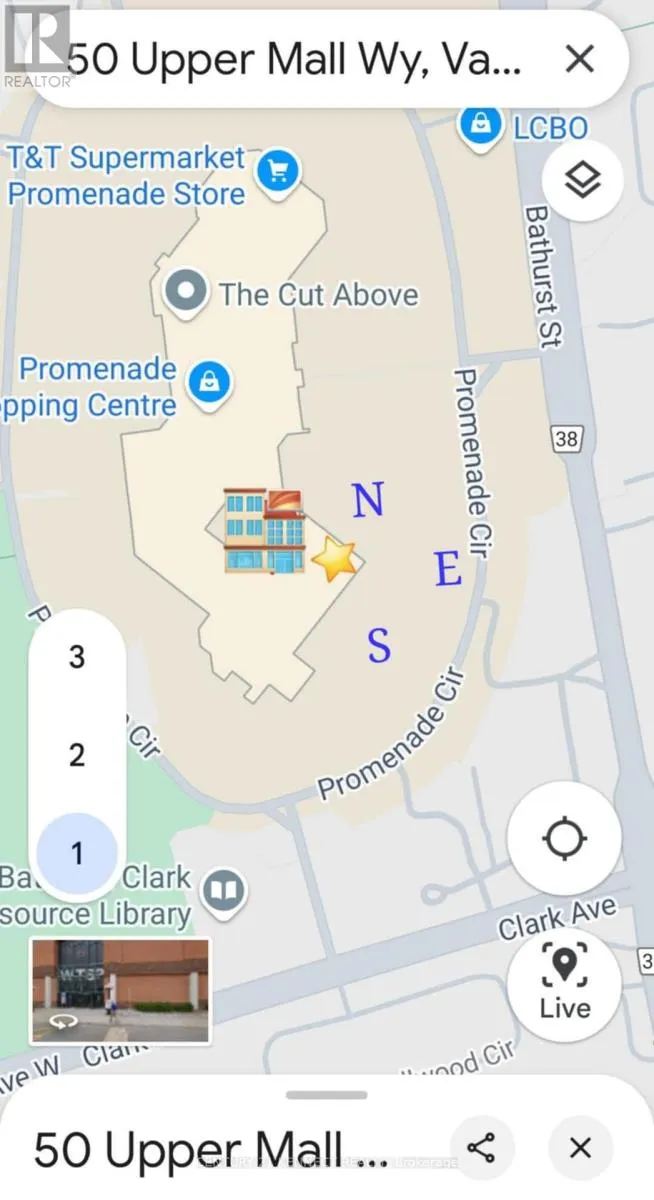Start Live View navigation
The image size is (654, 1200).
tap(565, 985)
